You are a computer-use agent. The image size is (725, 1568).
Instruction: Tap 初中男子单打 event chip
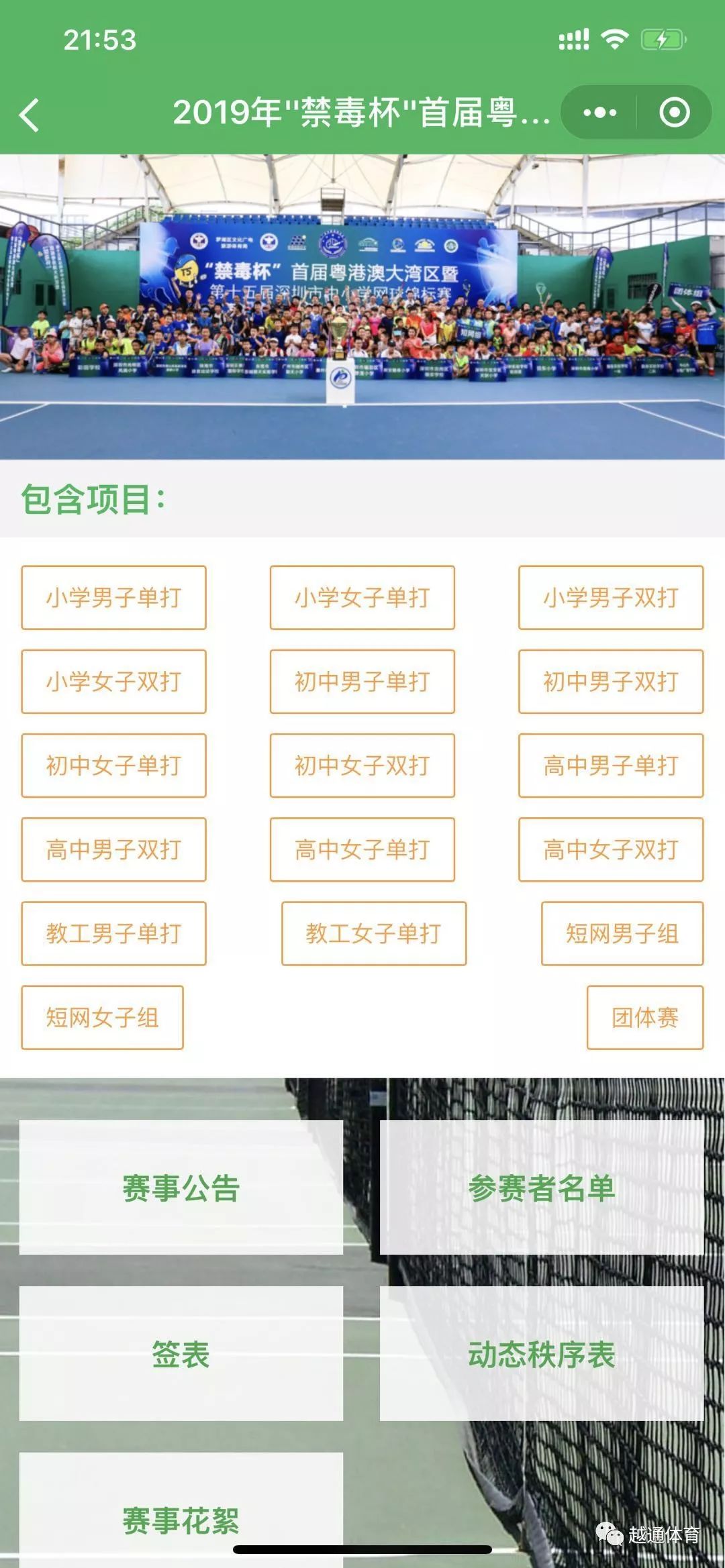(x=362, y=681)
